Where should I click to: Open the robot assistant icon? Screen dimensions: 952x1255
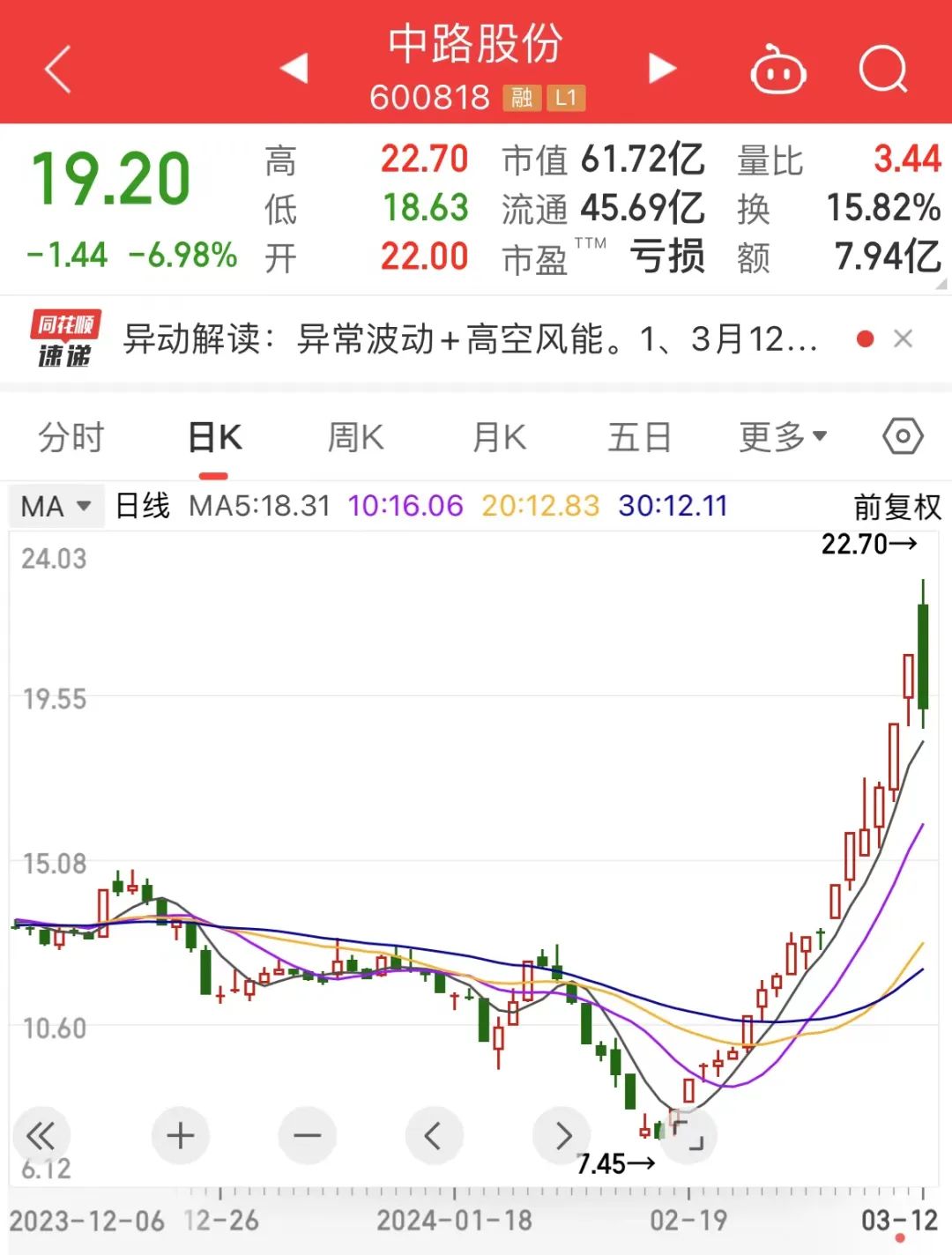(777, 70)
